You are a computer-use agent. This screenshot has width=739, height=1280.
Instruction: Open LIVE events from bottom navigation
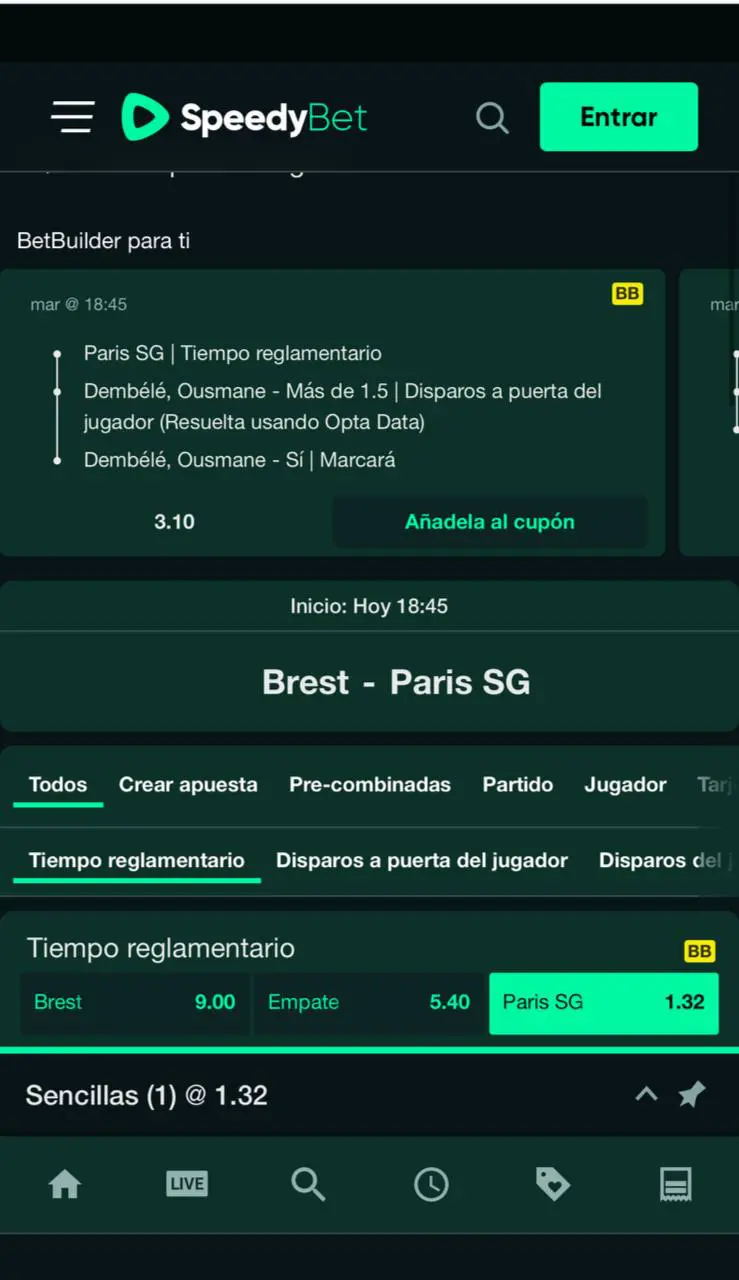[186, 1184]
